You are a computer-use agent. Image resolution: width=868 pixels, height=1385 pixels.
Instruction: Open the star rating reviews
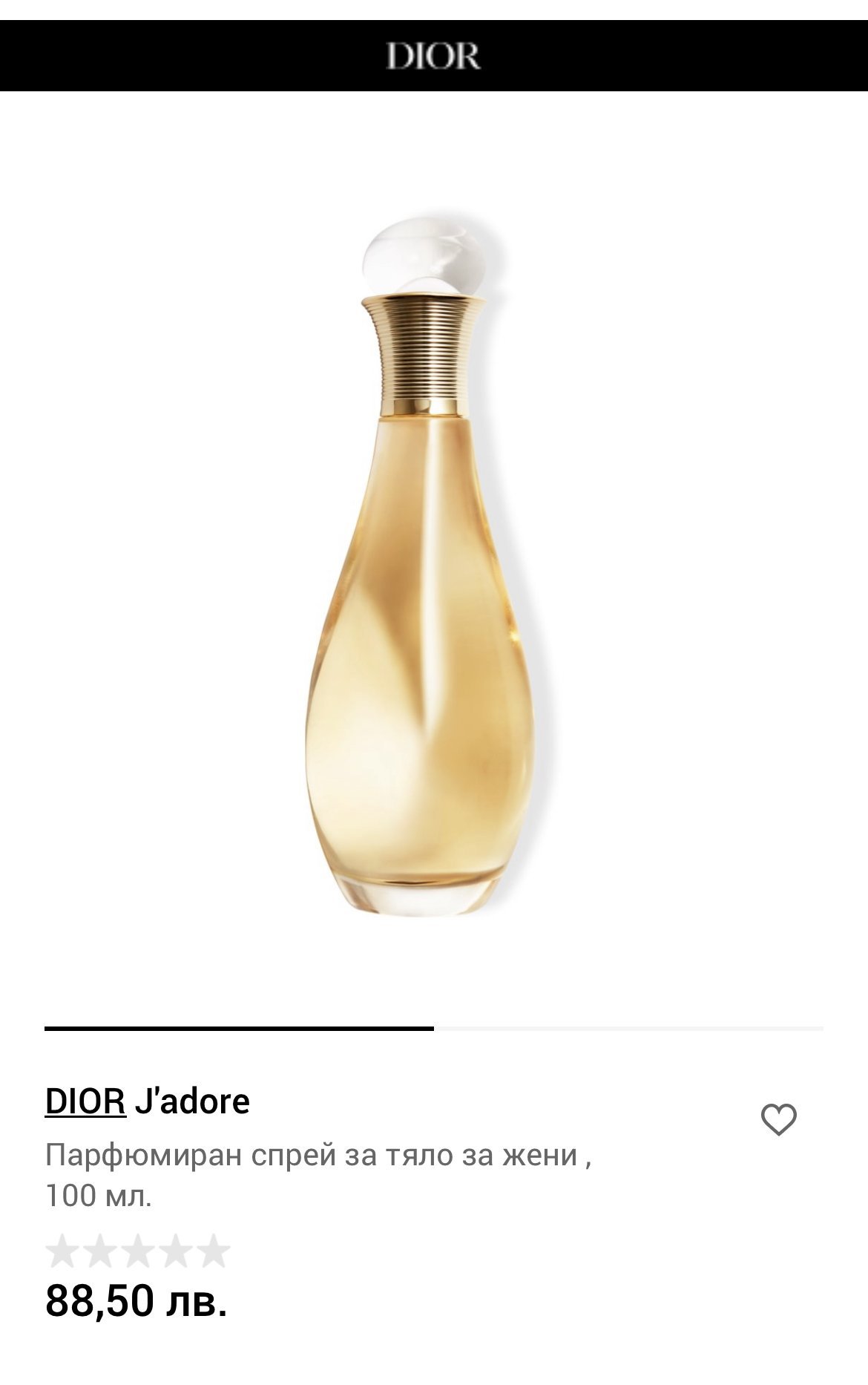(x=138, y=1251)
